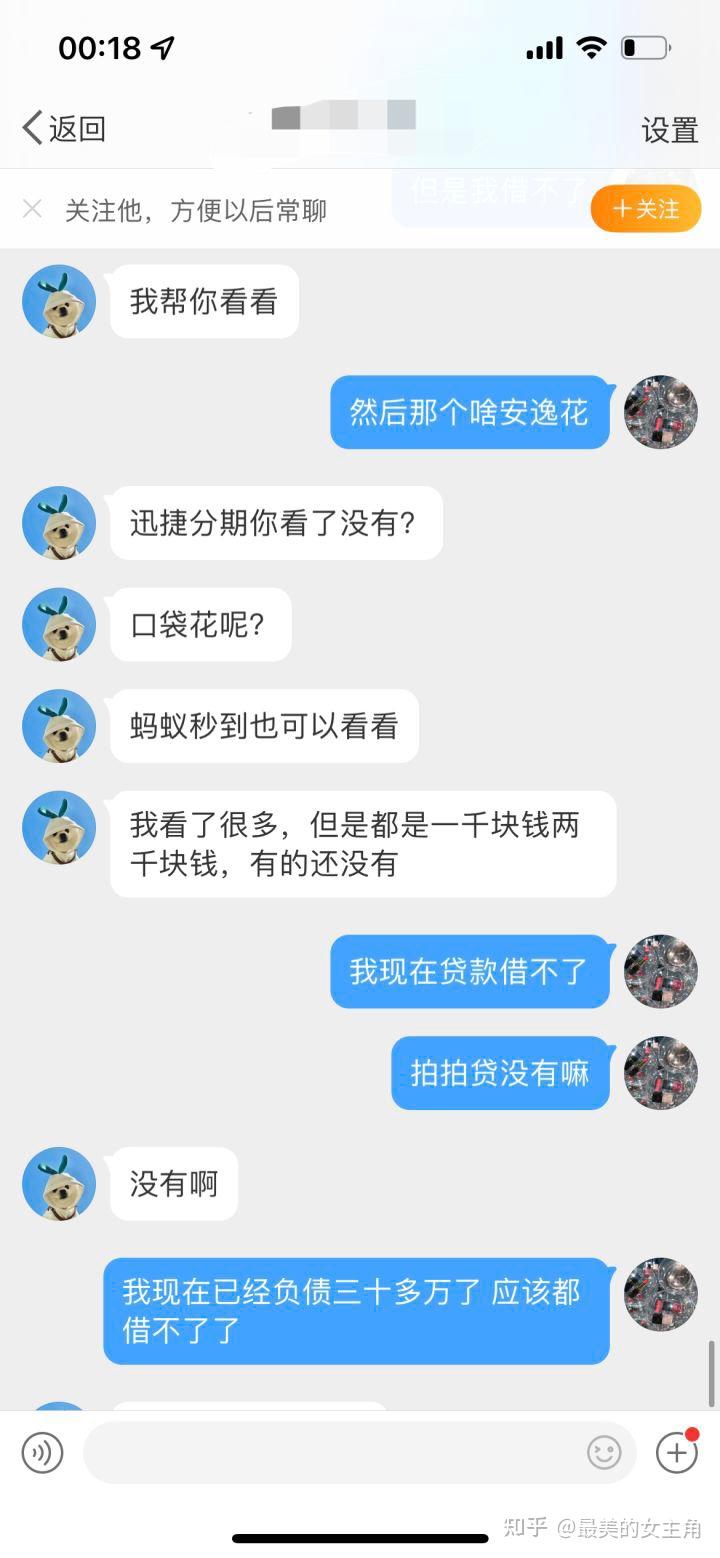This screenshot has width=720, height=1558.
Task: Open chat 设置
Action: click(669, 130)
